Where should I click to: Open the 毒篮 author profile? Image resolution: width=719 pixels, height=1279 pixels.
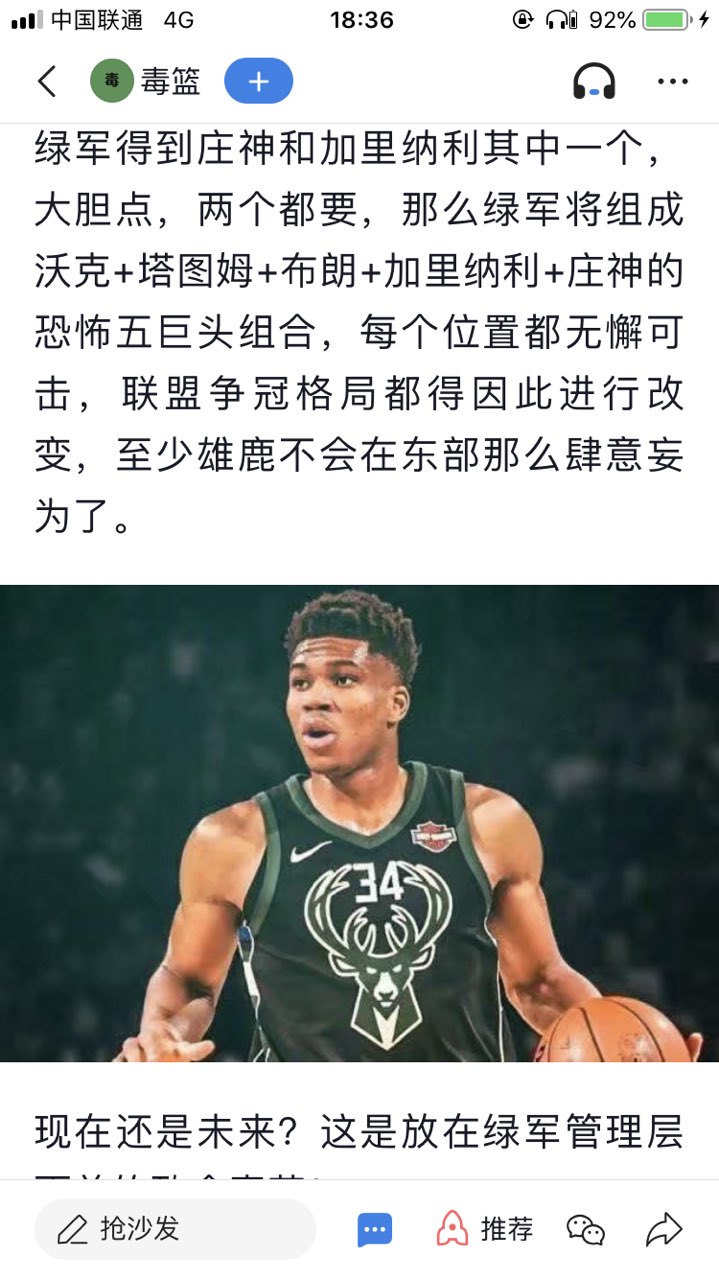pos(146,82)
